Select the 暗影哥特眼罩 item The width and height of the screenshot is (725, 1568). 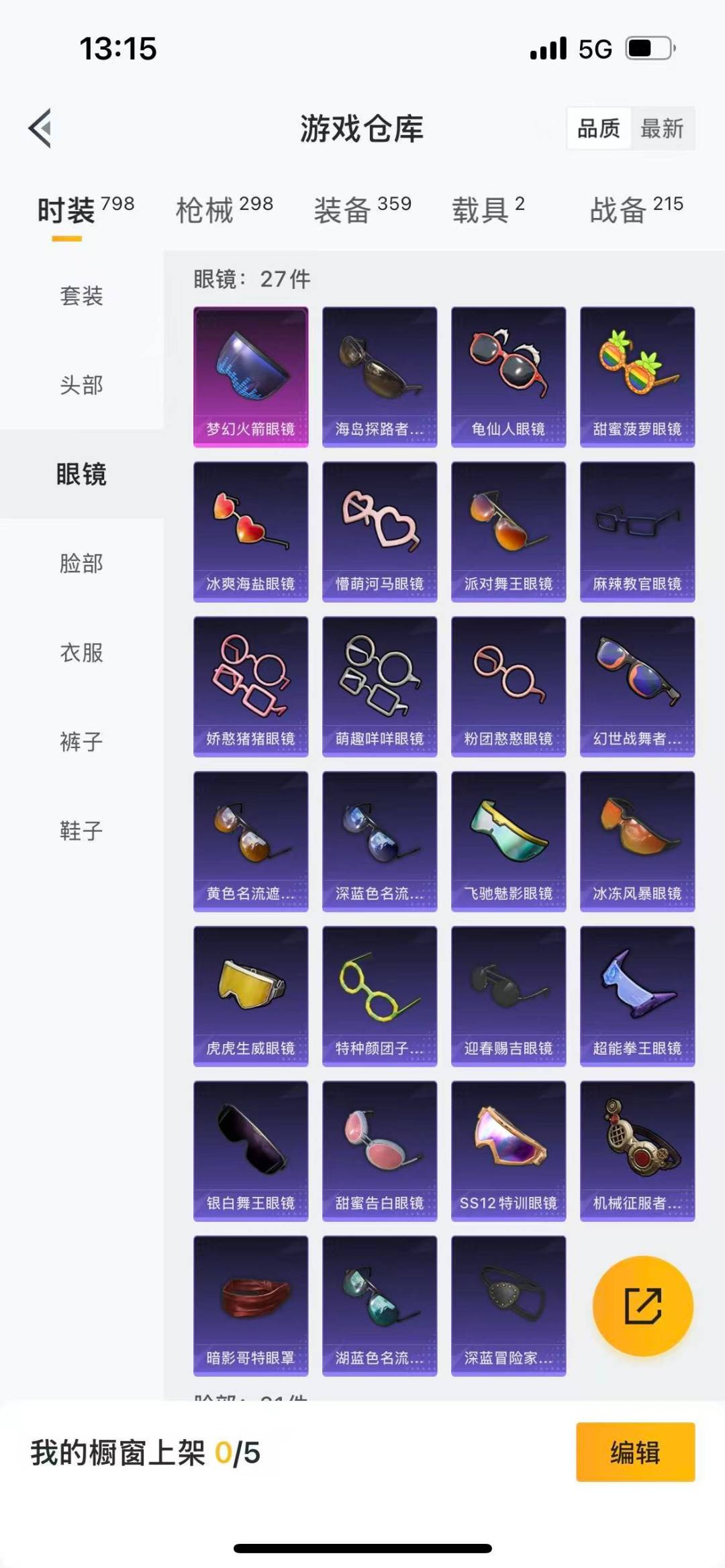click(250, 1302)
